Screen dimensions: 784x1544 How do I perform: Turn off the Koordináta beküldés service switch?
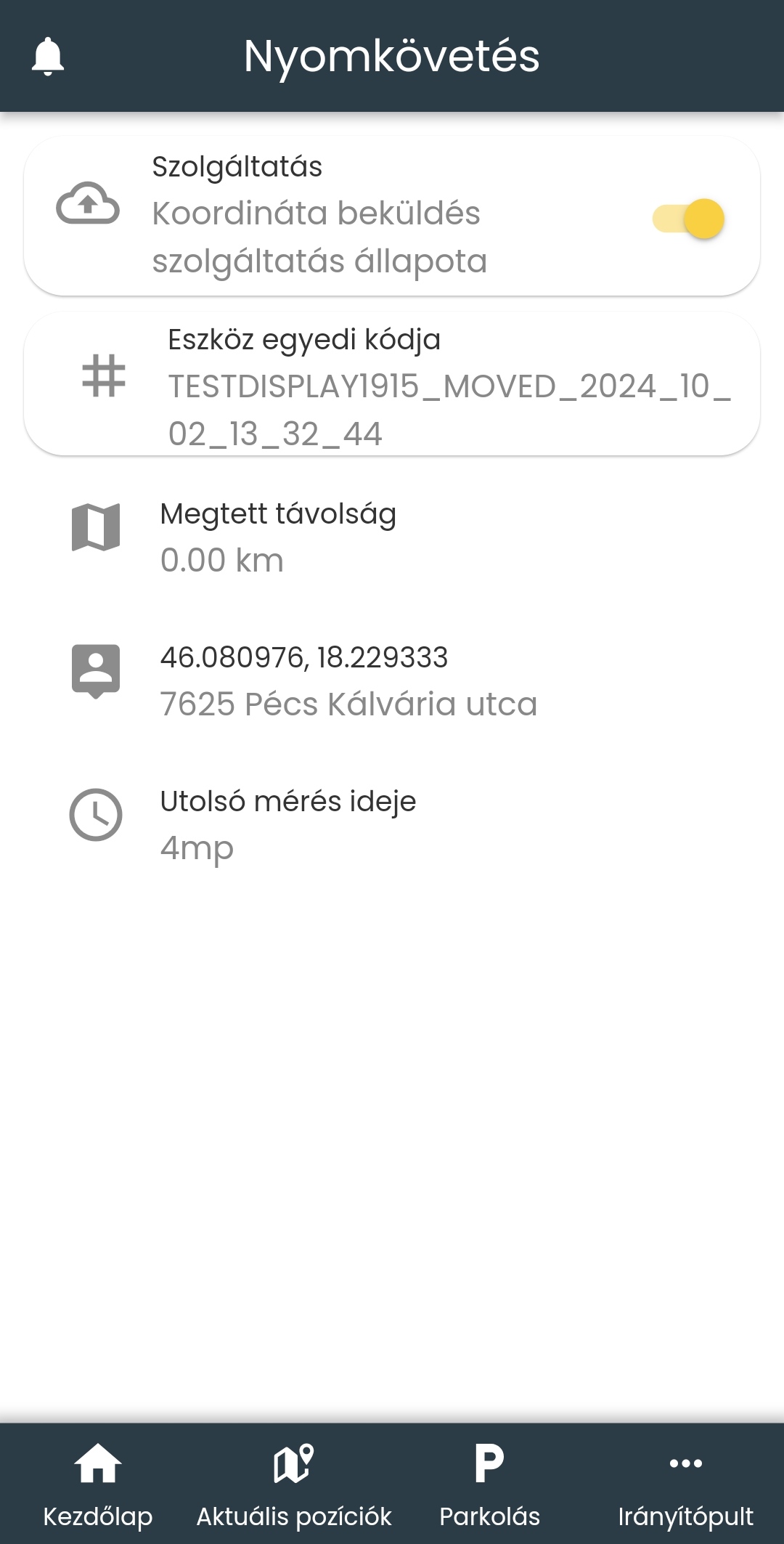coord(688,219)
